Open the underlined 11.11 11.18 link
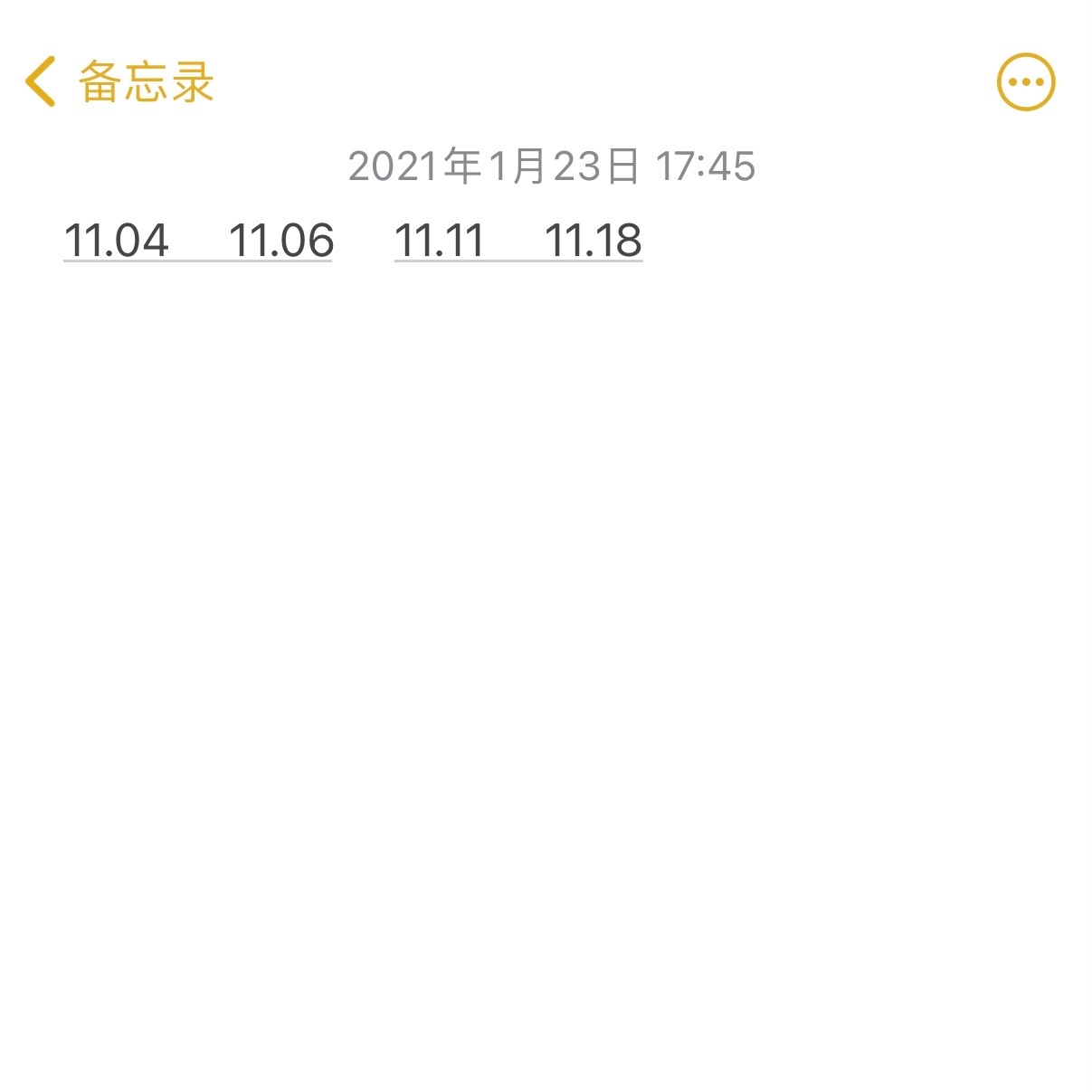Image resolution: width=1092 pixels, height=1092 pixels. point(518,241)
